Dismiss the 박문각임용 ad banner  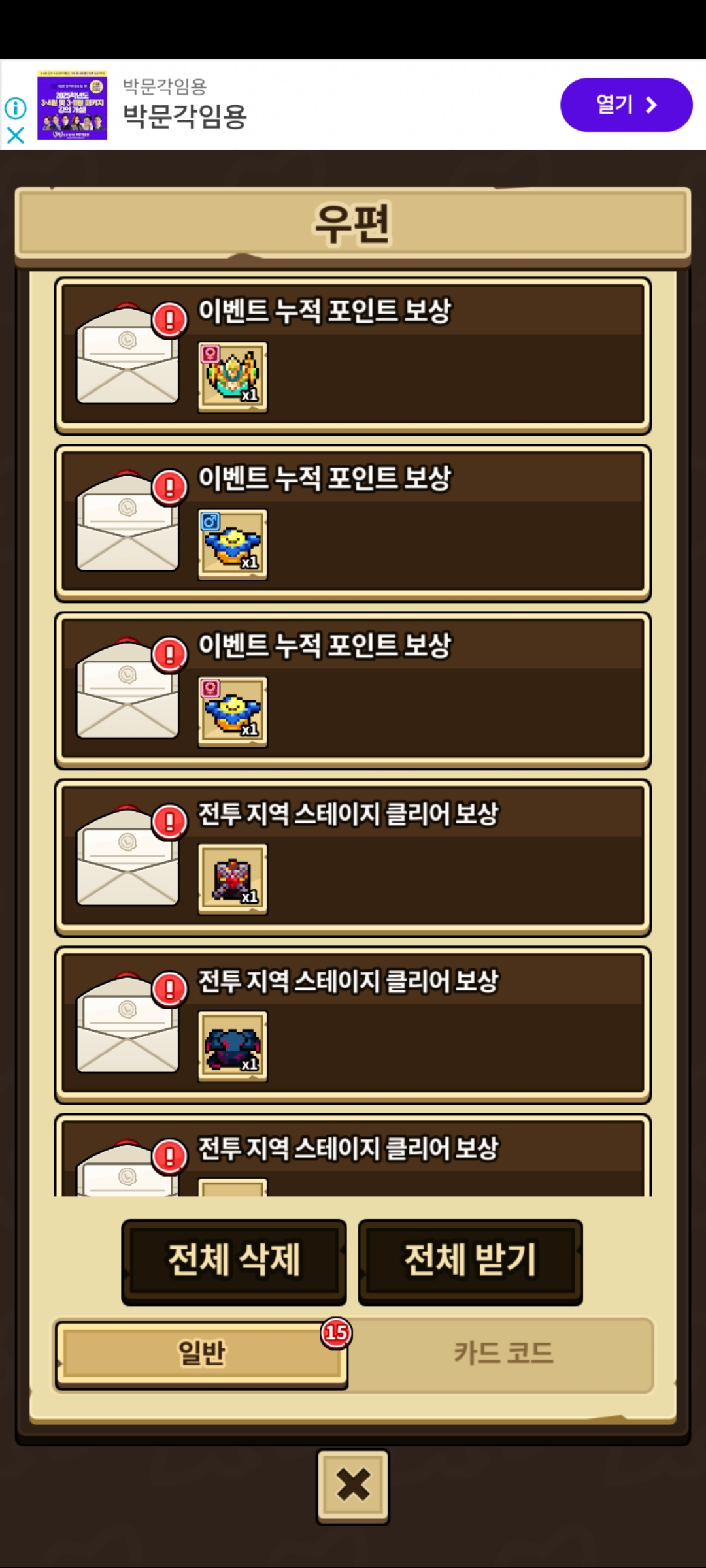click(x=15, y=135)
